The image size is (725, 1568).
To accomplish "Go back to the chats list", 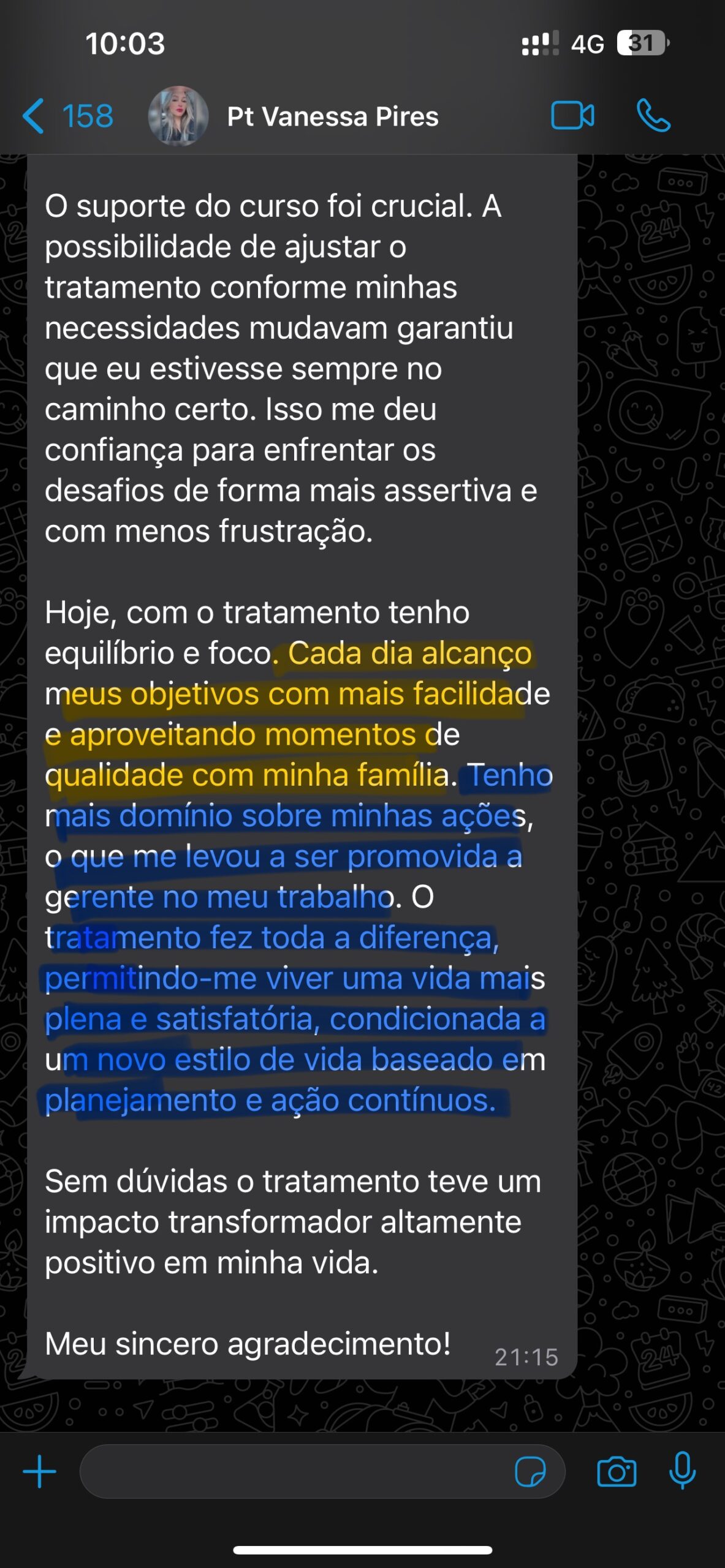I will click(66, 116).
